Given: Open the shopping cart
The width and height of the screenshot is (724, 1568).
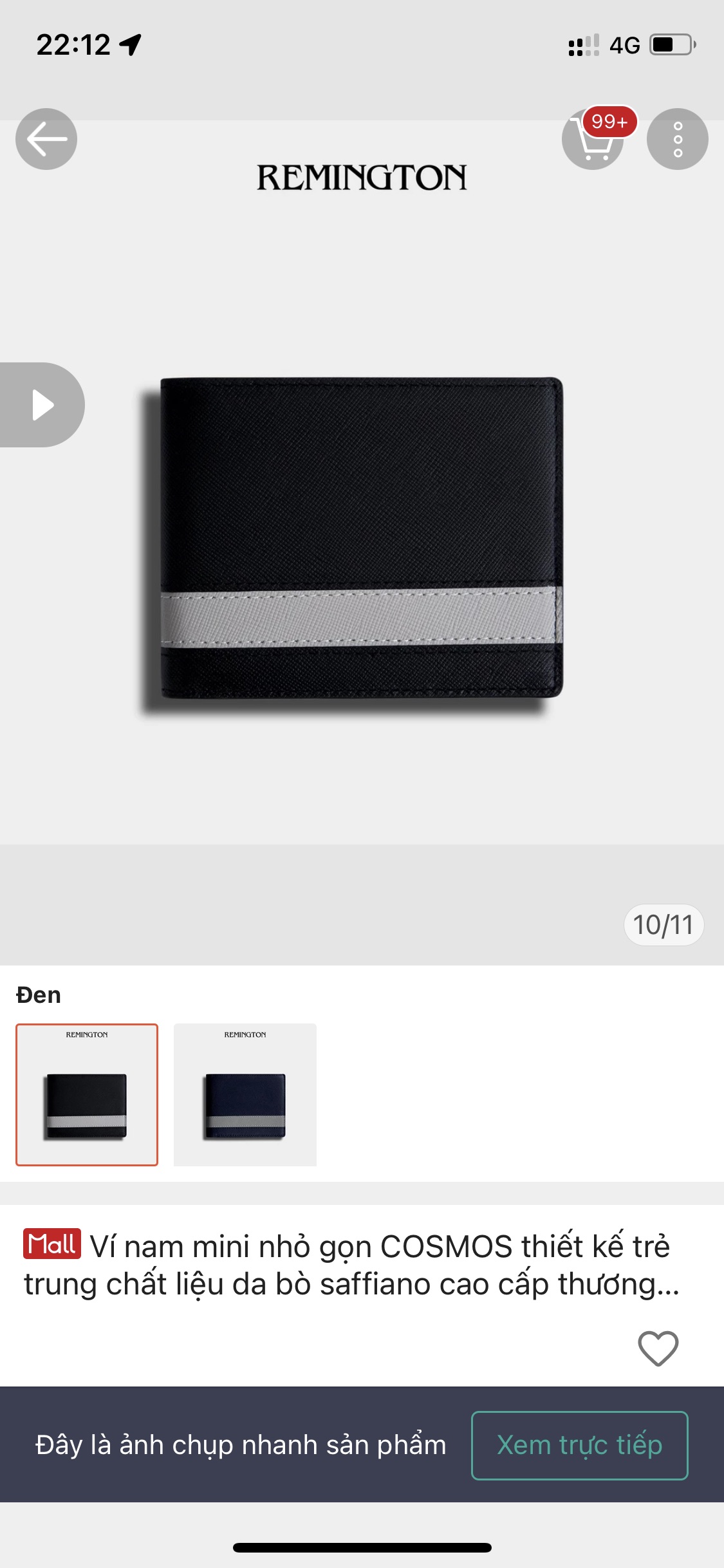Looking at the screenshot, I should pyautogui.click(x=593, y=140).
